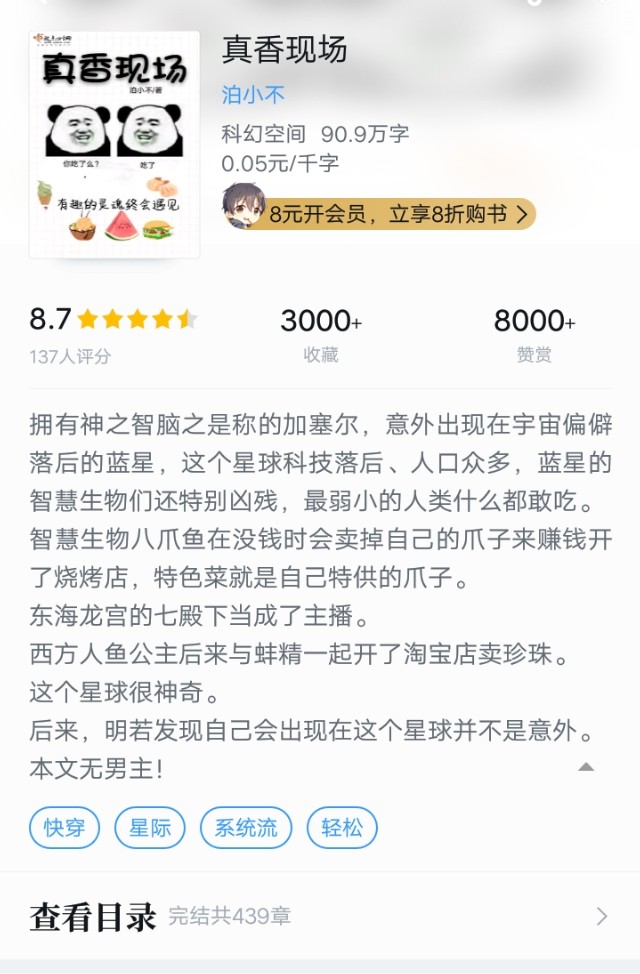Open the 轻松 tag
Screen dimensions: 640x974
pyautogui.click(x=342, y=828)
